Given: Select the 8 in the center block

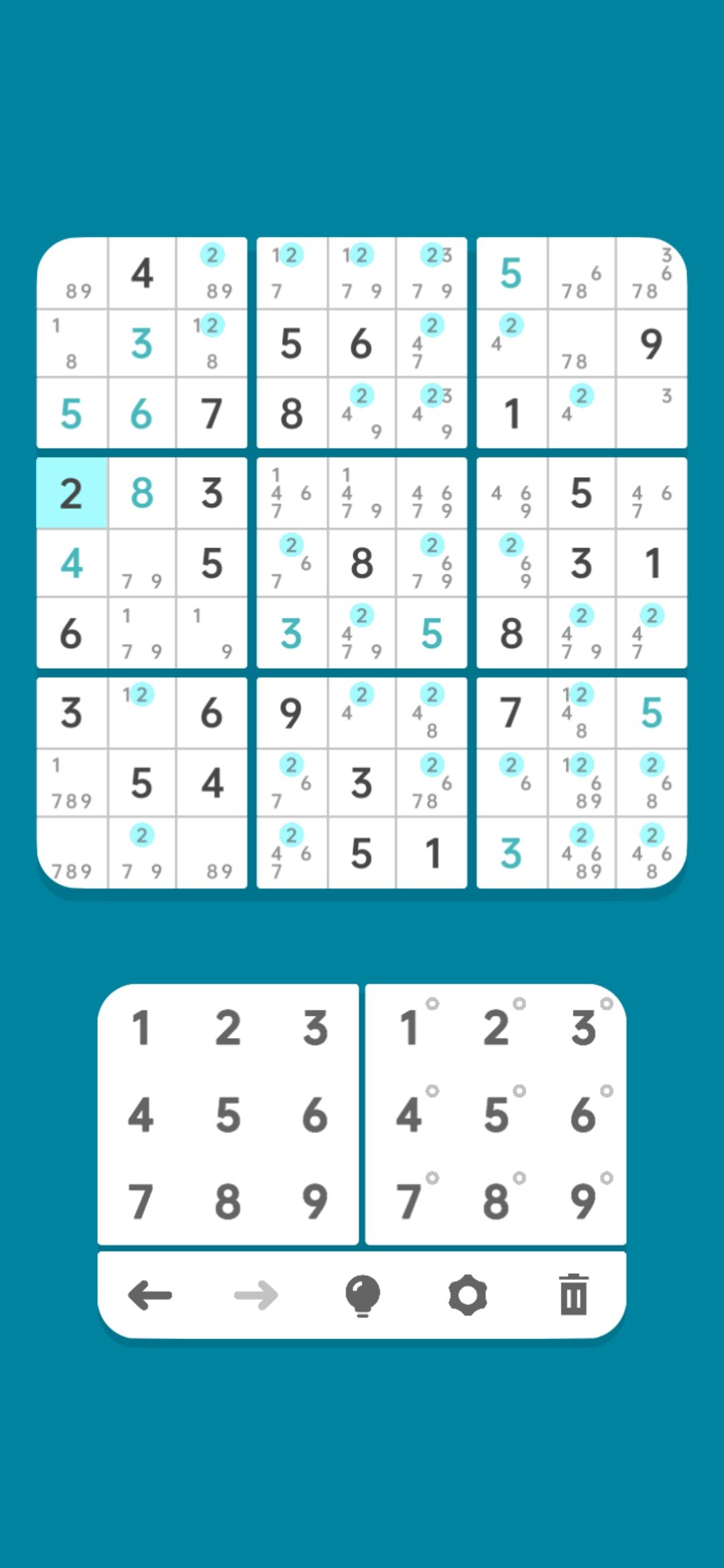Looking at the screenshot, I should pyautogui.click(x=361, y=565).
